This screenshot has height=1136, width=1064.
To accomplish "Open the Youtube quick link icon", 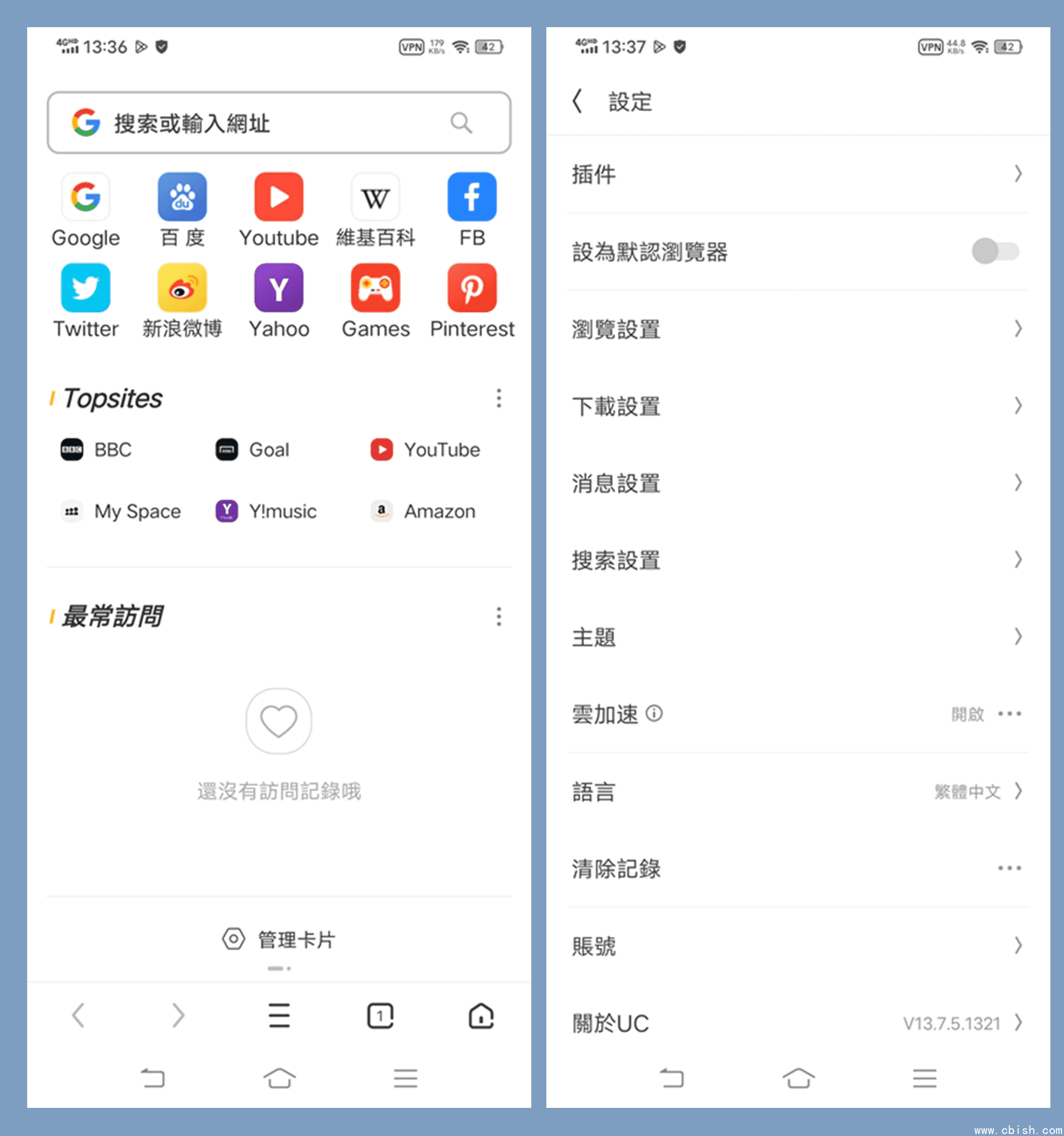I will (x=278, y=197).
